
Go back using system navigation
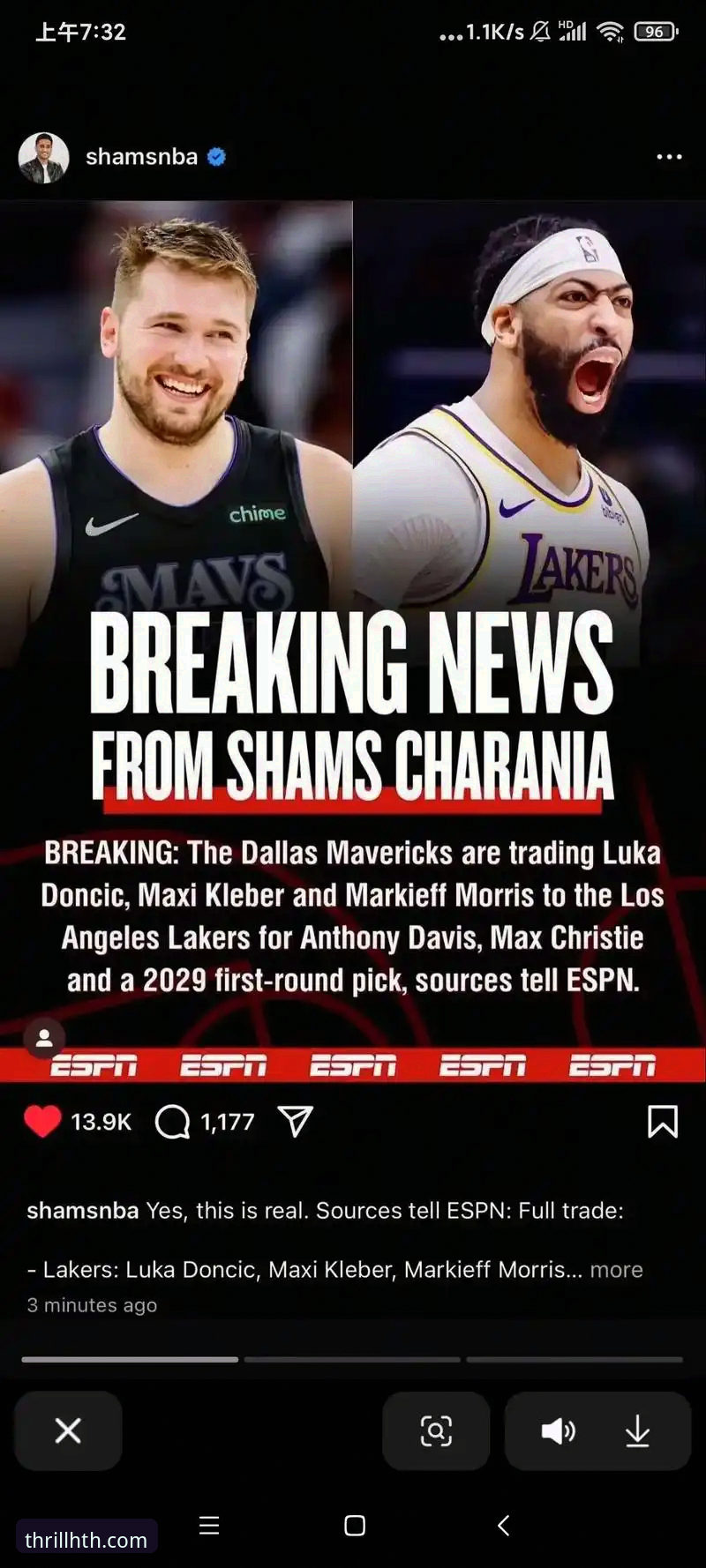[x=503, y=1526]
